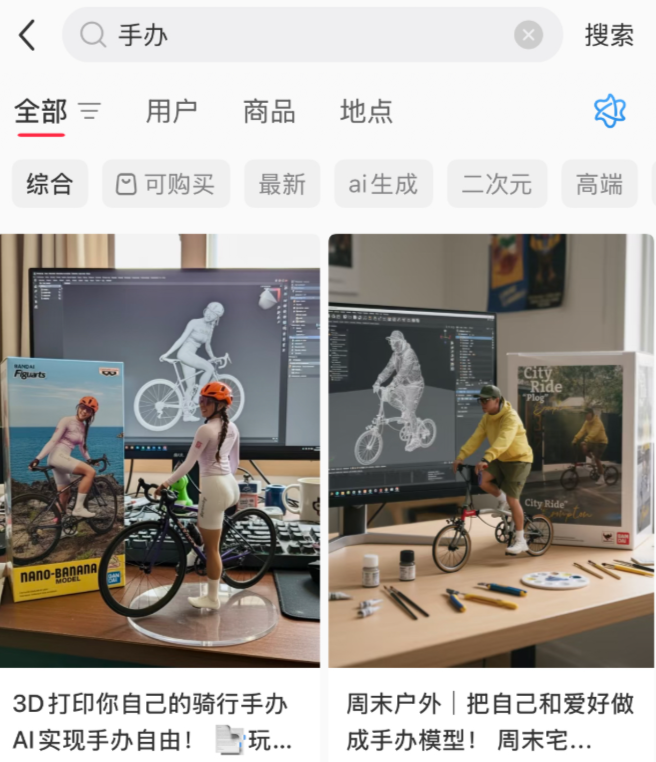Screen dimensions: 656x762
Task: Clear the search text
Action: pyautogui.click(x=528, y=36)
